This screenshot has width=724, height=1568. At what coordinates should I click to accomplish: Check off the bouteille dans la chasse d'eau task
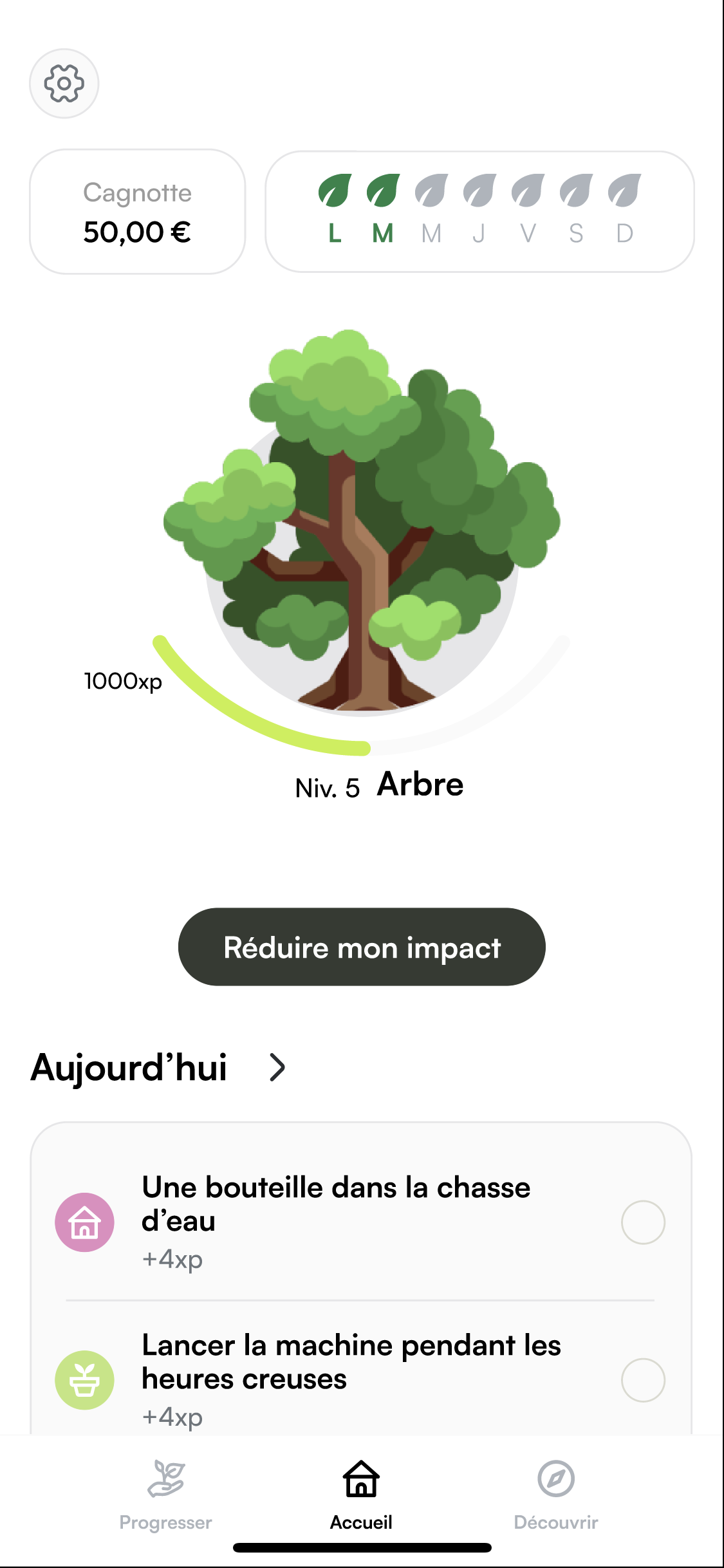pyautogui.click(x=643, y=1222)
